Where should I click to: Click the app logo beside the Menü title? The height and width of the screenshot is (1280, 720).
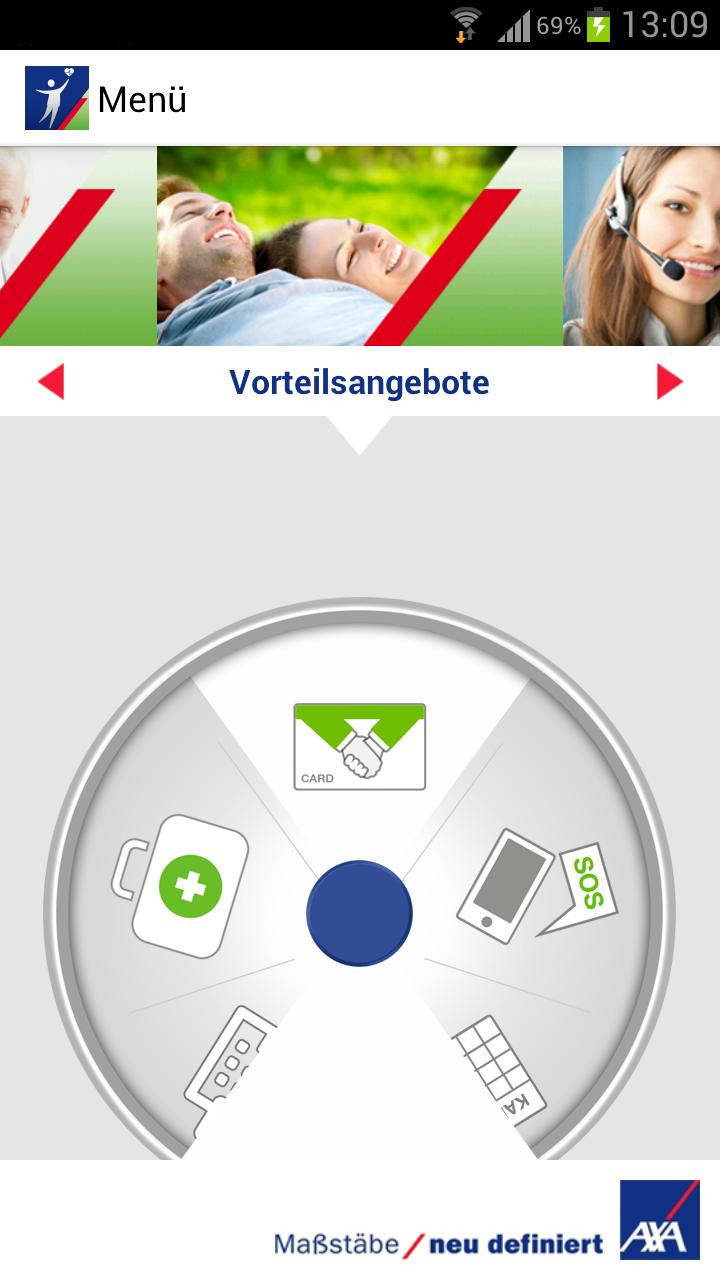(x=55, y=97)
